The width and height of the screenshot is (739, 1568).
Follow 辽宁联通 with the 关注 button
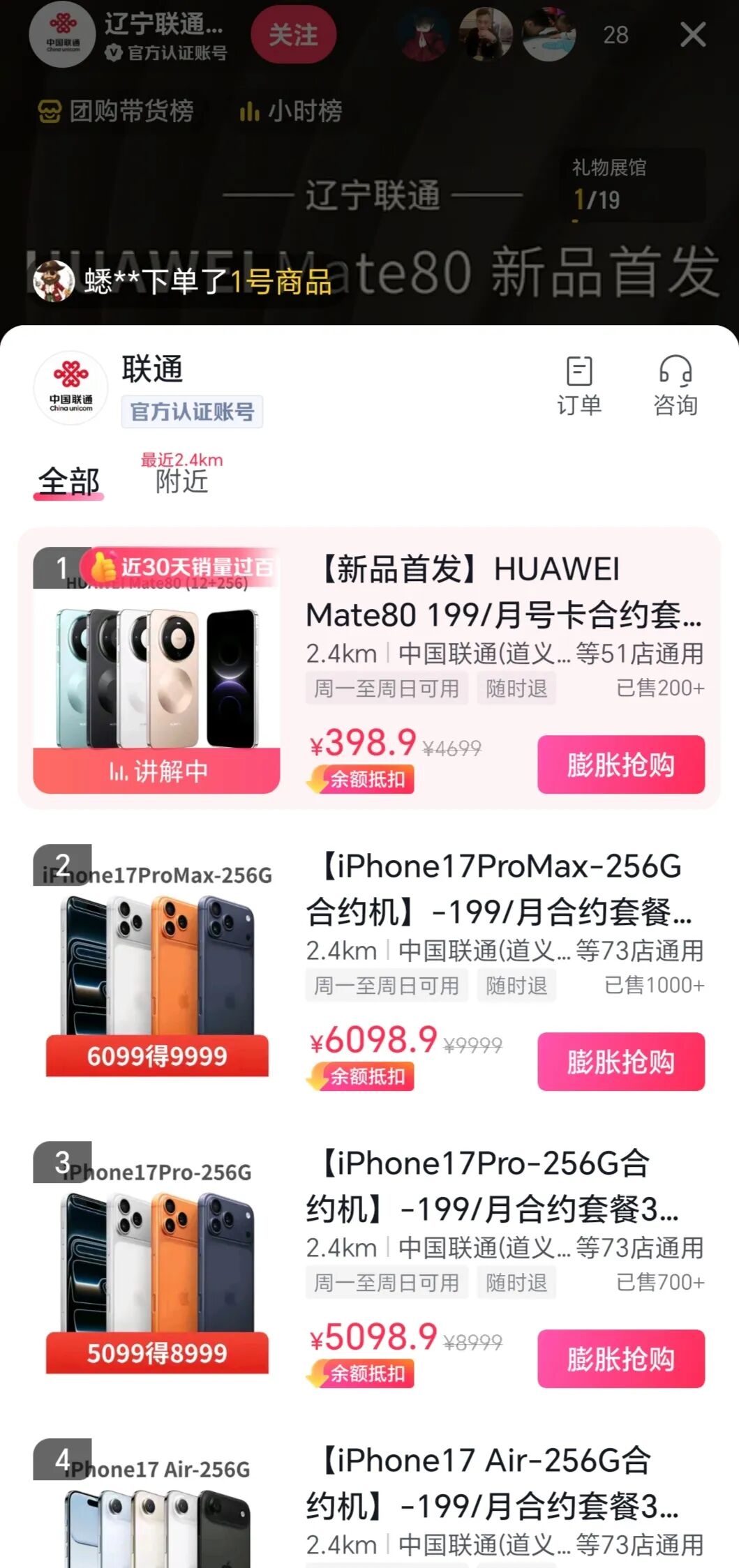click(x=293, y=35)
